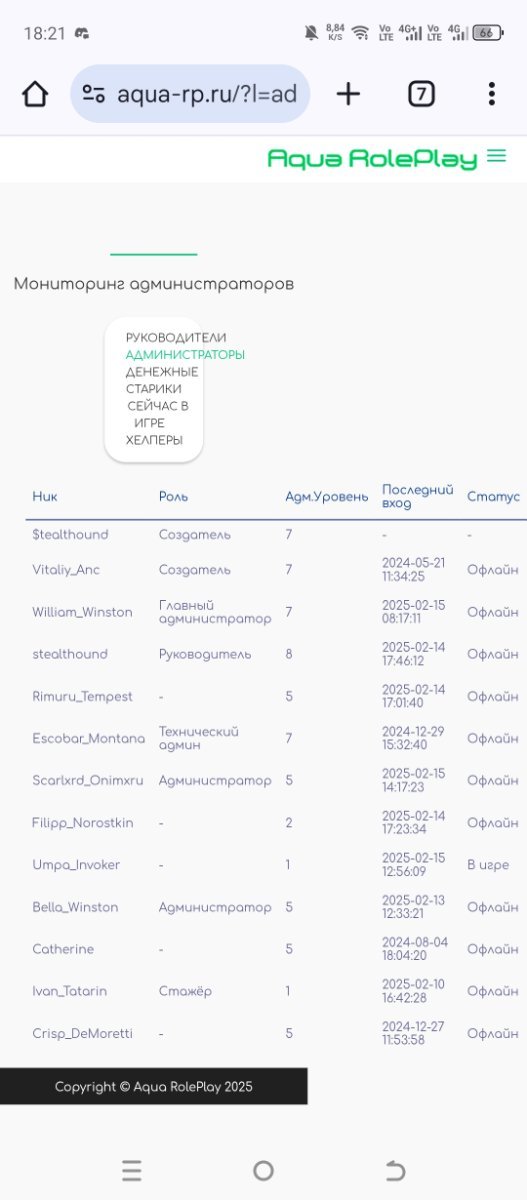Switch to the Денежные старики tab
Viewport: 527px width, 1200px height.
(x=162, y=380)
